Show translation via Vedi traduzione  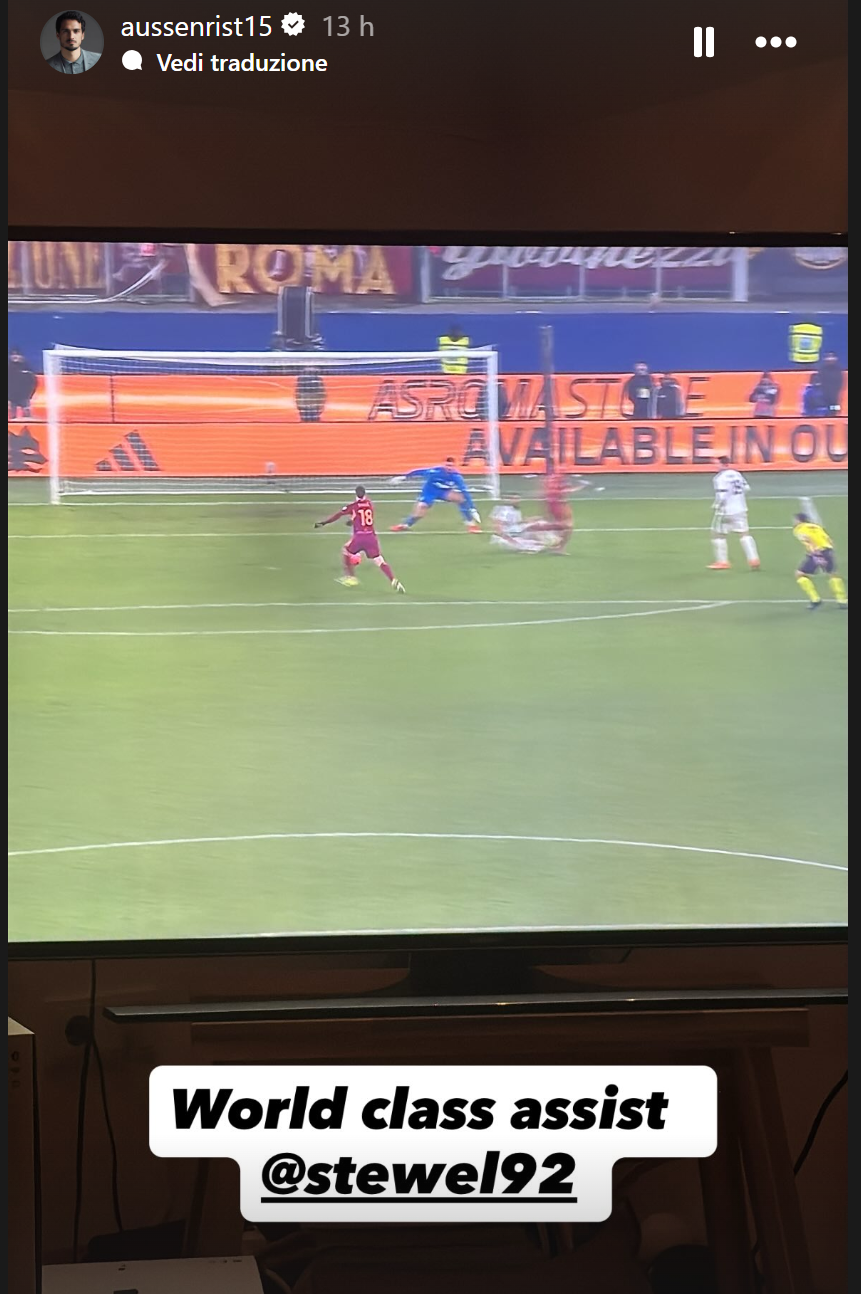click(x=241, y=63)
